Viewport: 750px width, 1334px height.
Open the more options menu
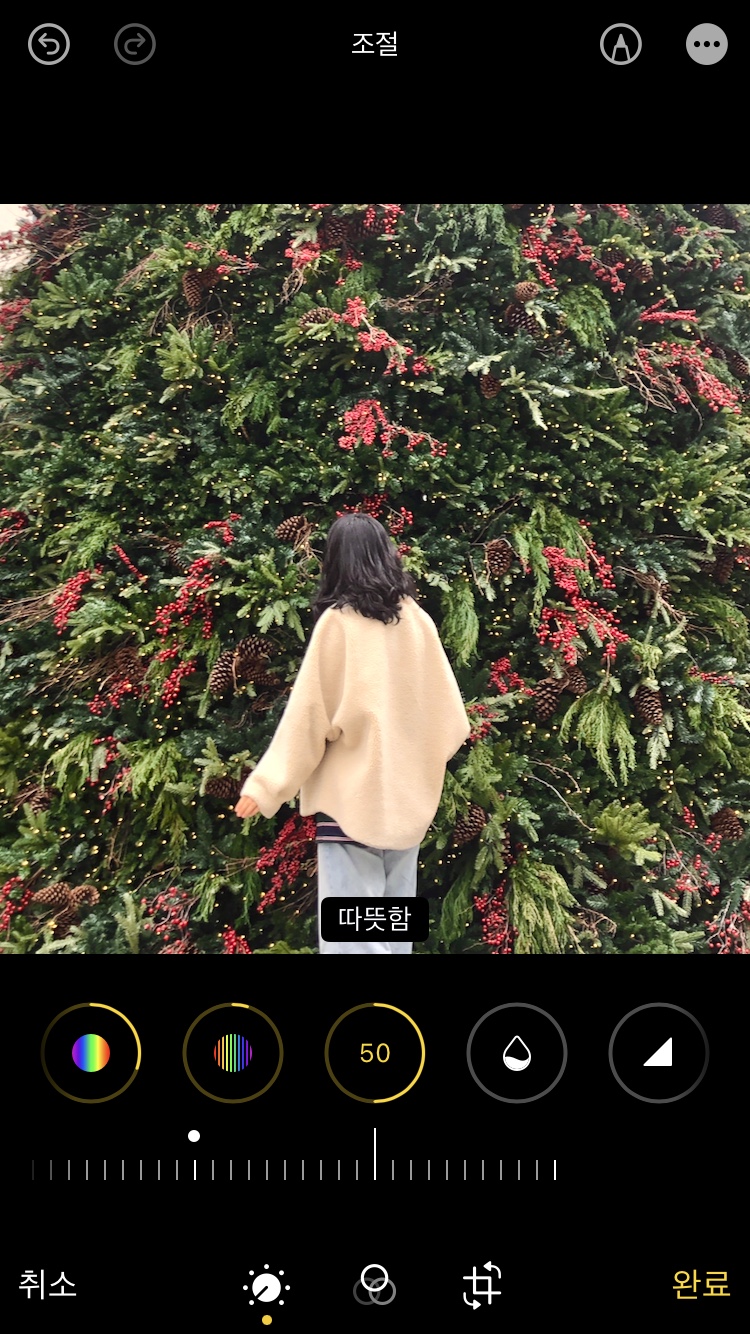(x=706, y=45)
